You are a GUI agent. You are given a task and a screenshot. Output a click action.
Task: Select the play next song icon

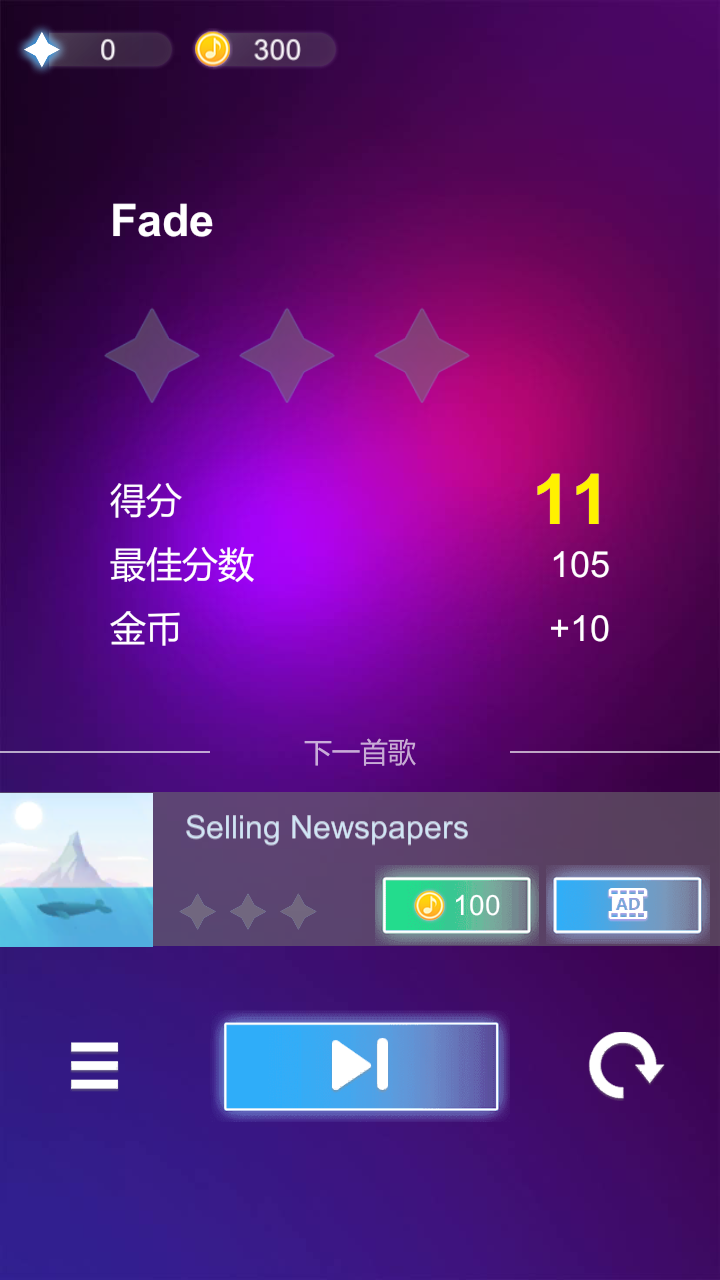361,1065
